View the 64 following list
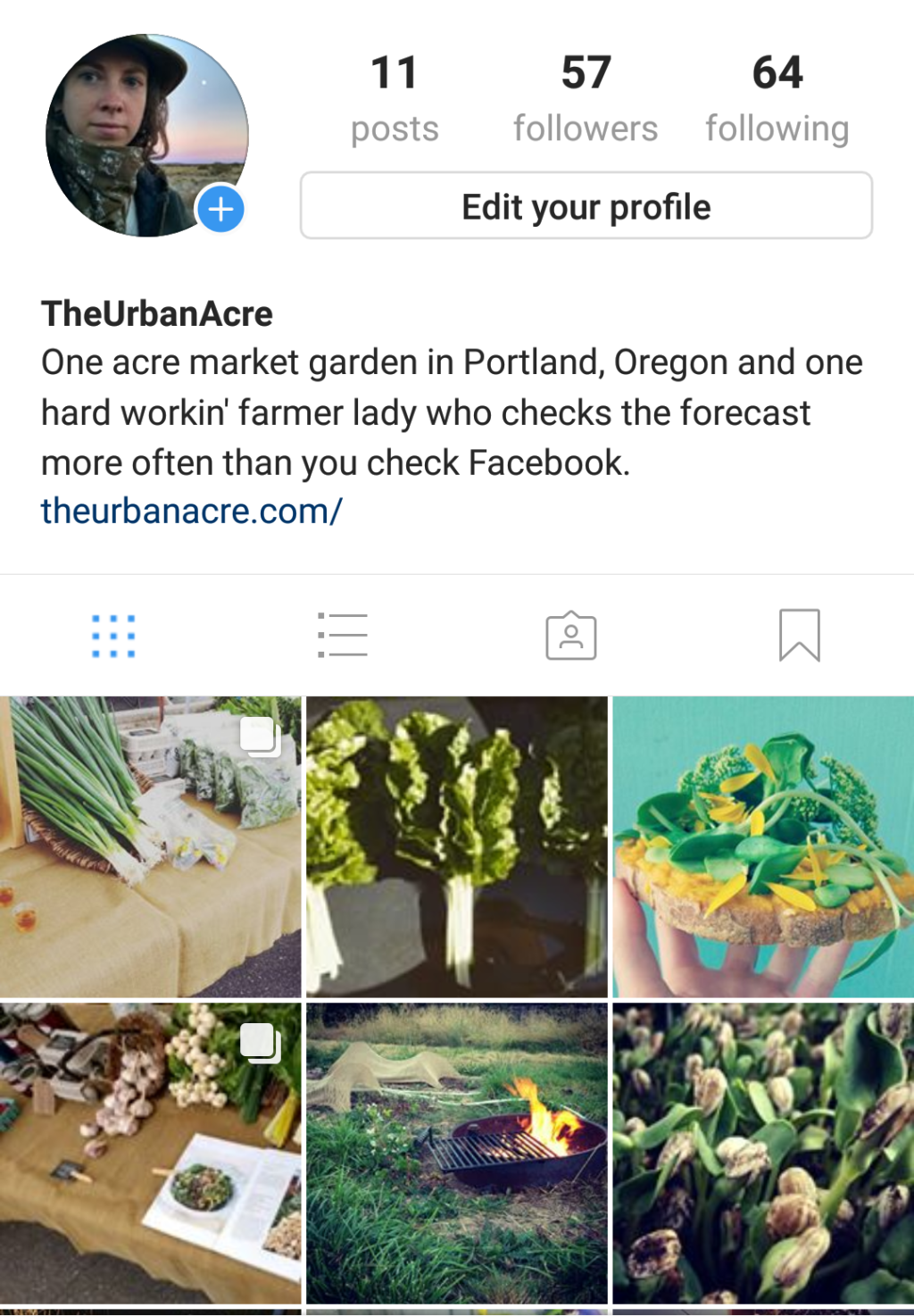This screenshot has height=1316, width=914. [777, 98]
